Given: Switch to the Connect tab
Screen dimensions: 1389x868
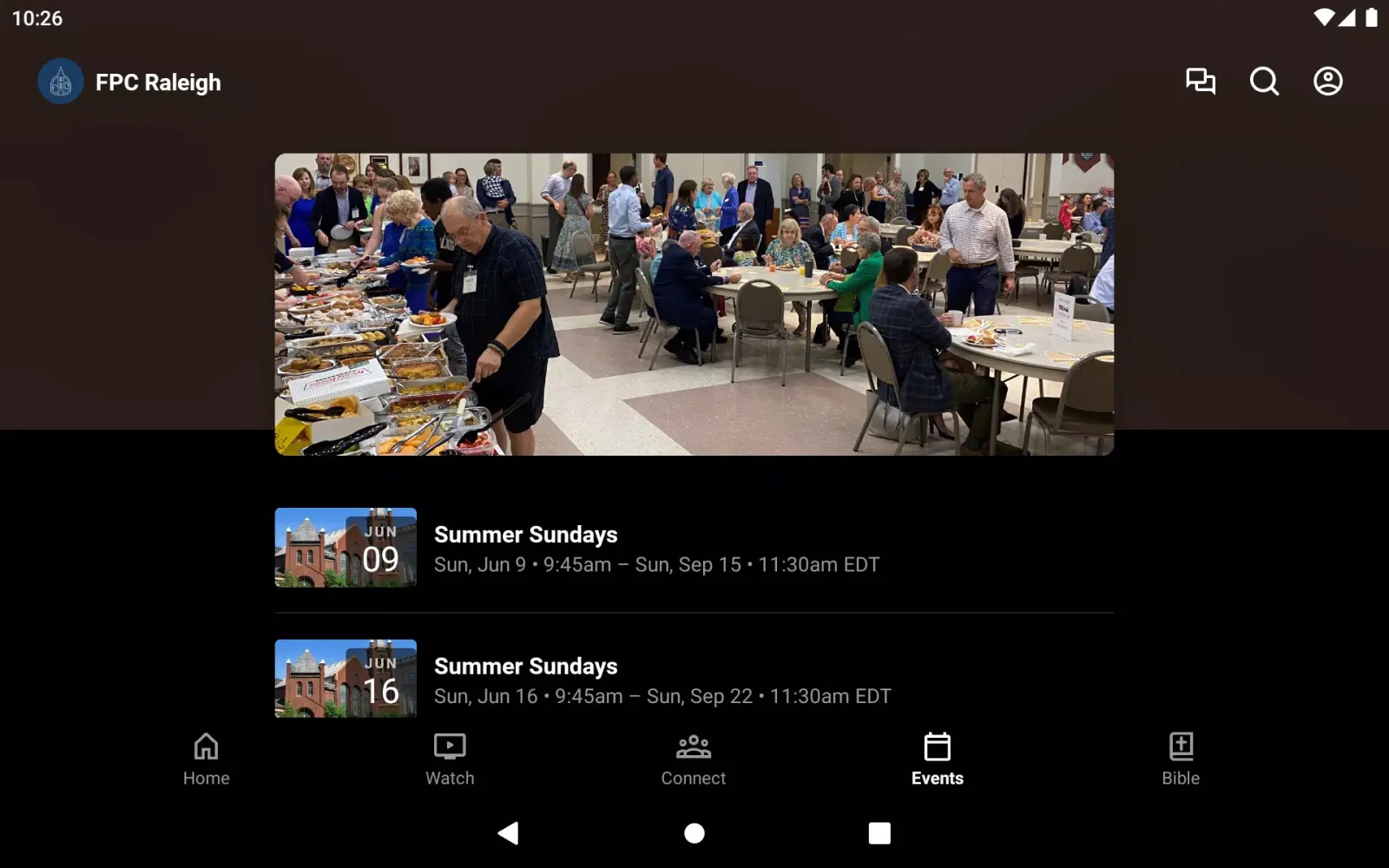Looking at the screenshot, I should click(x=693, y=759).
